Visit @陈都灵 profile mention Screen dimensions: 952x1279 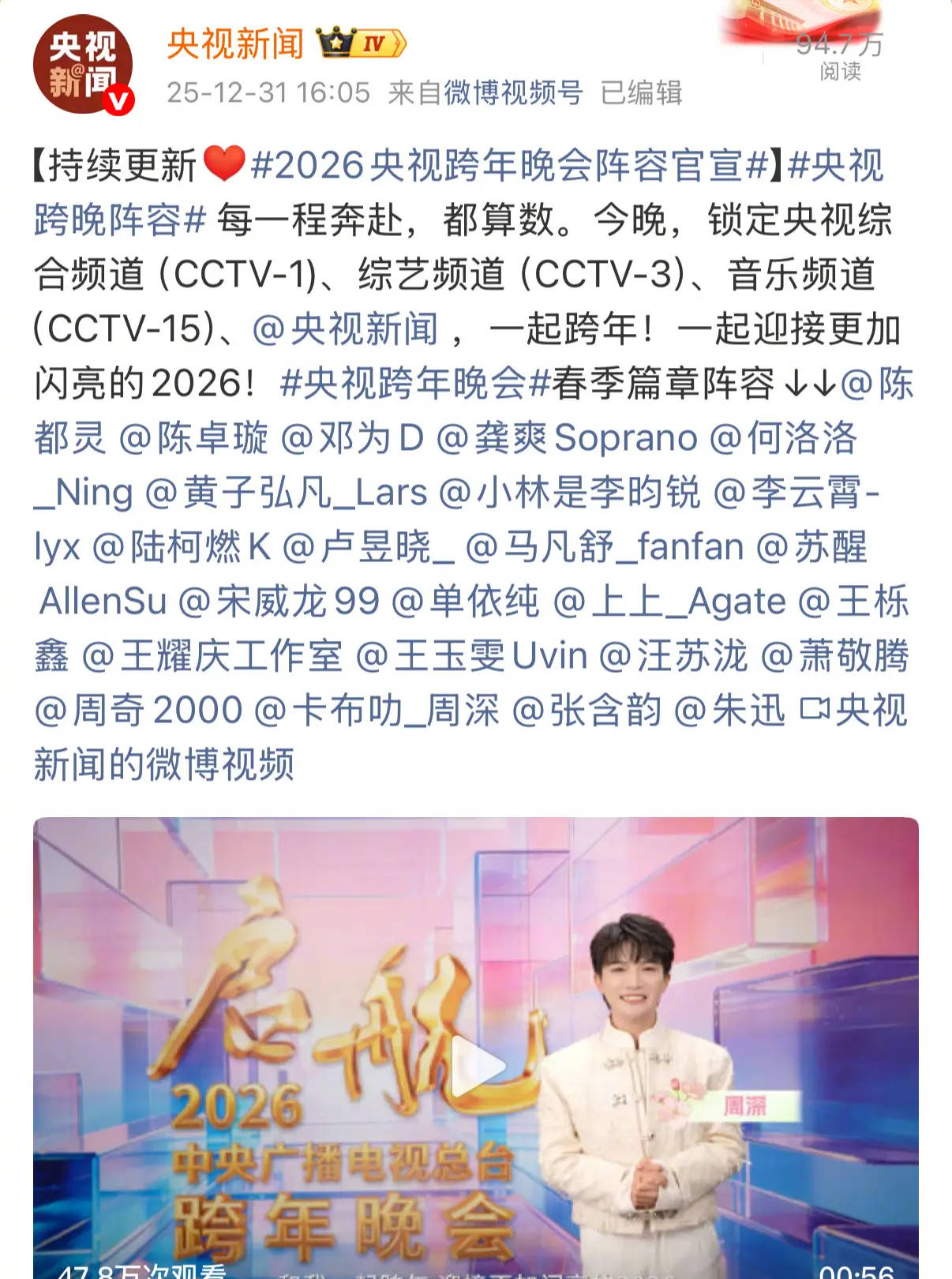(x=71, y=438)
